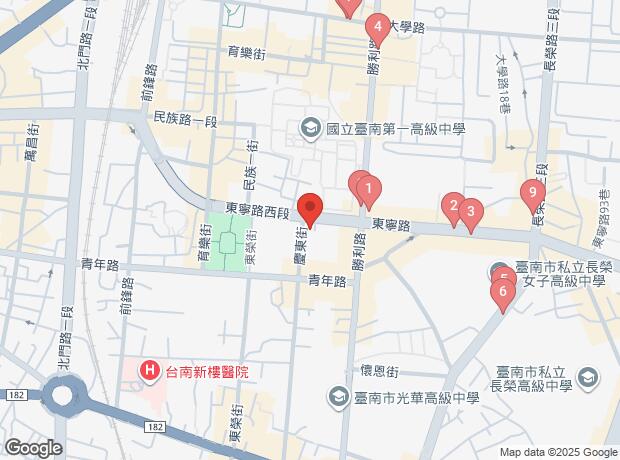Open map marker number 3
This screenshot has width=620, height=460.
[471, 214]
